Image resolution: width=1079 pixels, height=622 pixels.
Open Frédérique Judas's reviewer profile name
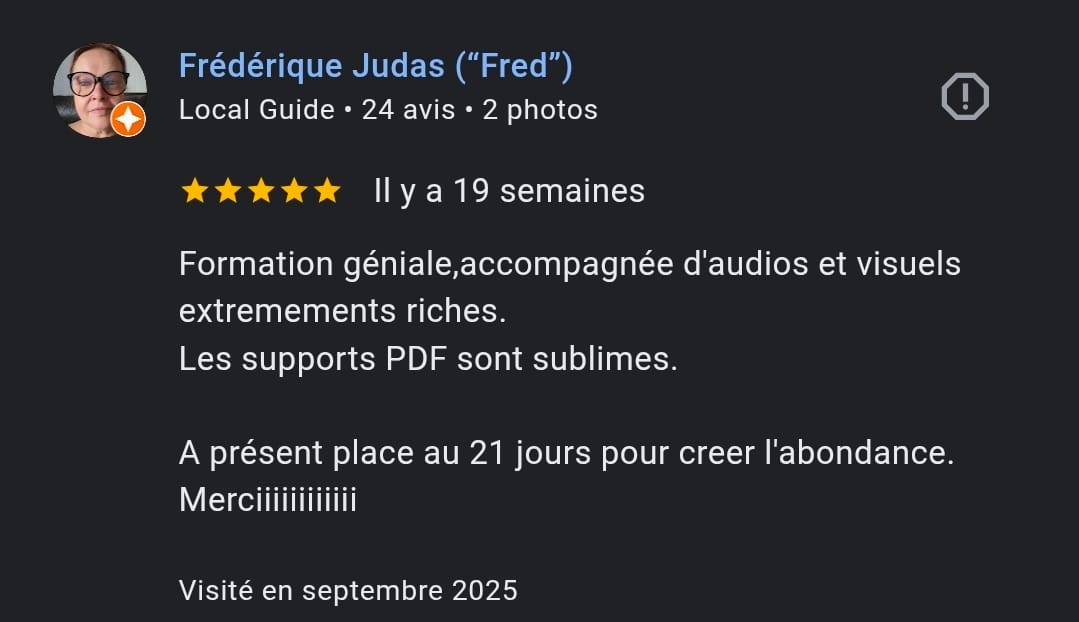375,66
